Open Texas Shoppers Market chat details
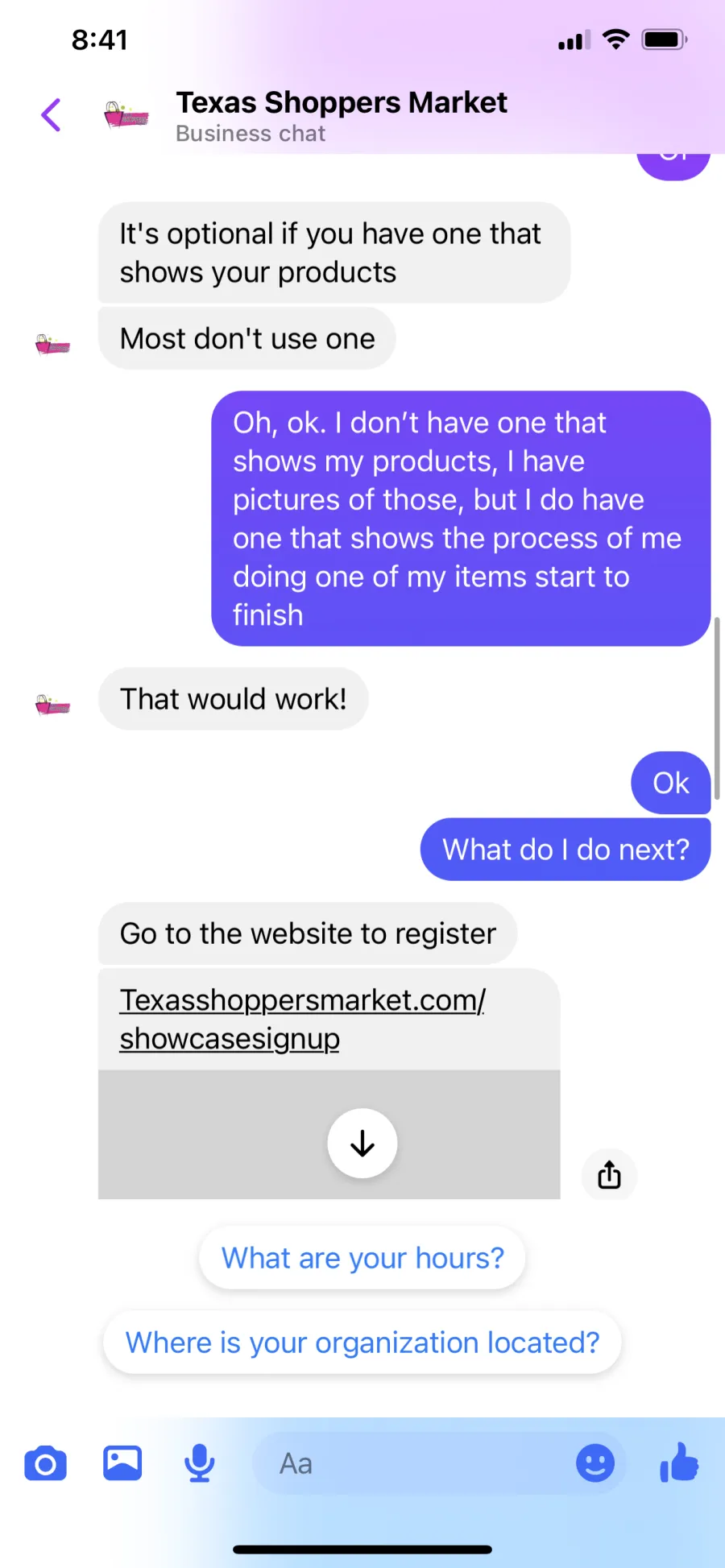 (x=341, y=116)
